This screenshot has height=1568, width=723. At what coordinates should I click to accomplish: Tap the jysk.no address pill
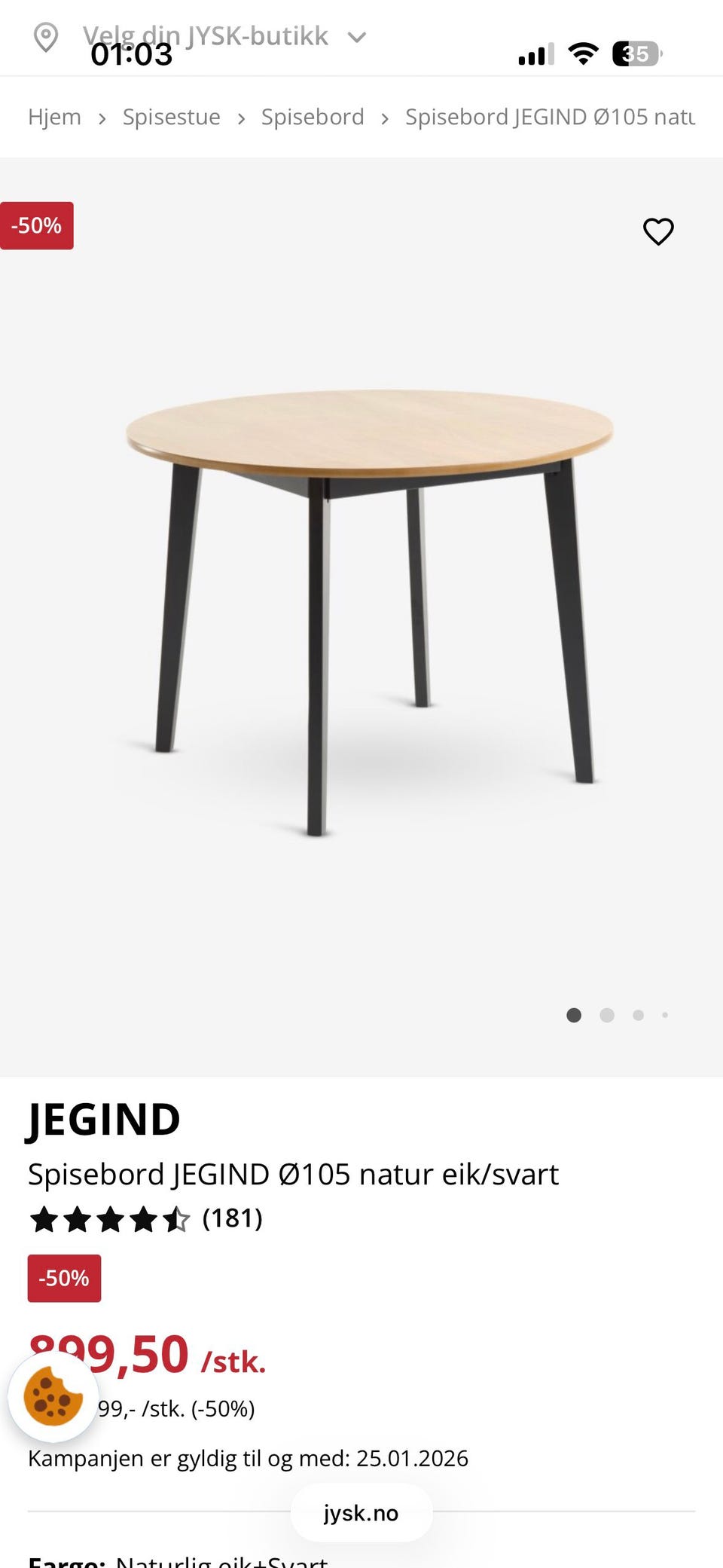361,1512
